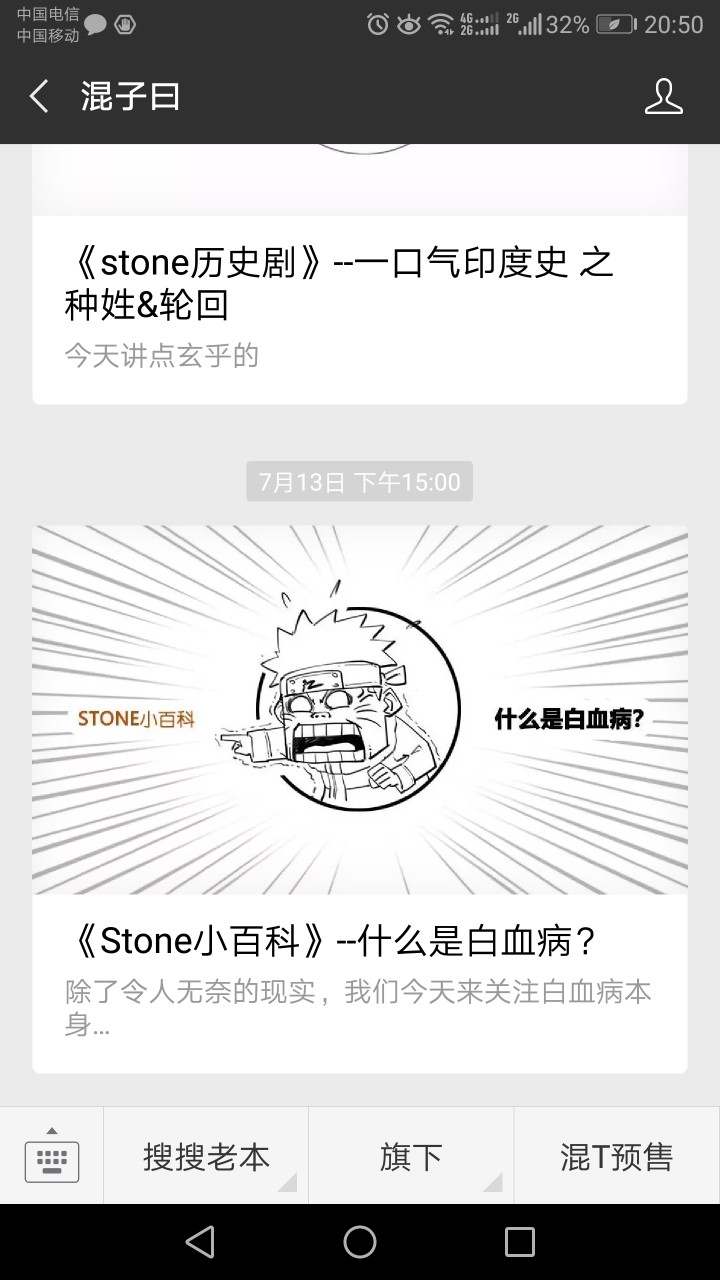Screen dimensions: 720x1280
Task: Open the account profile icon
Action: pos(663,97)
